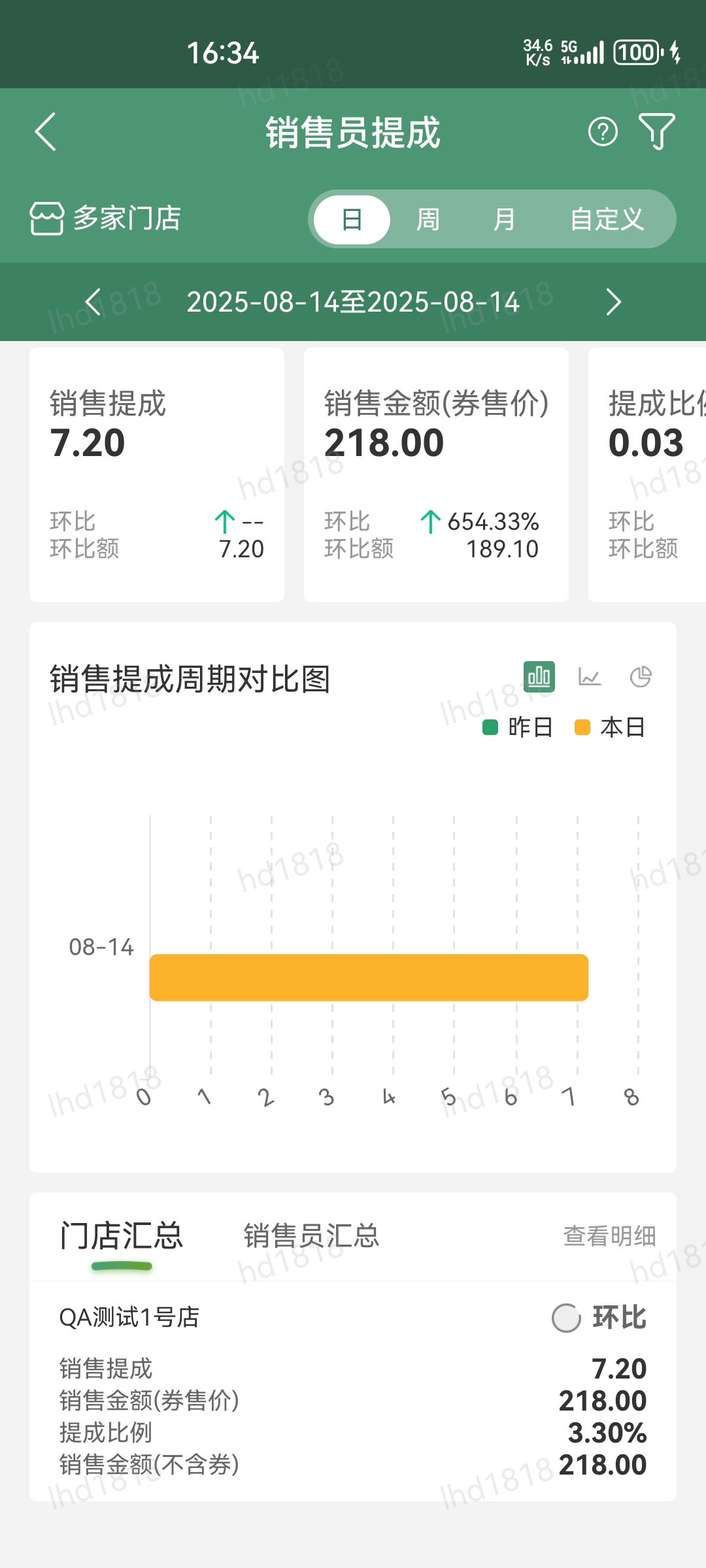706x1568 pixels.
Task: Switch chart to pie chart view
Action: (x=640, y=677)
